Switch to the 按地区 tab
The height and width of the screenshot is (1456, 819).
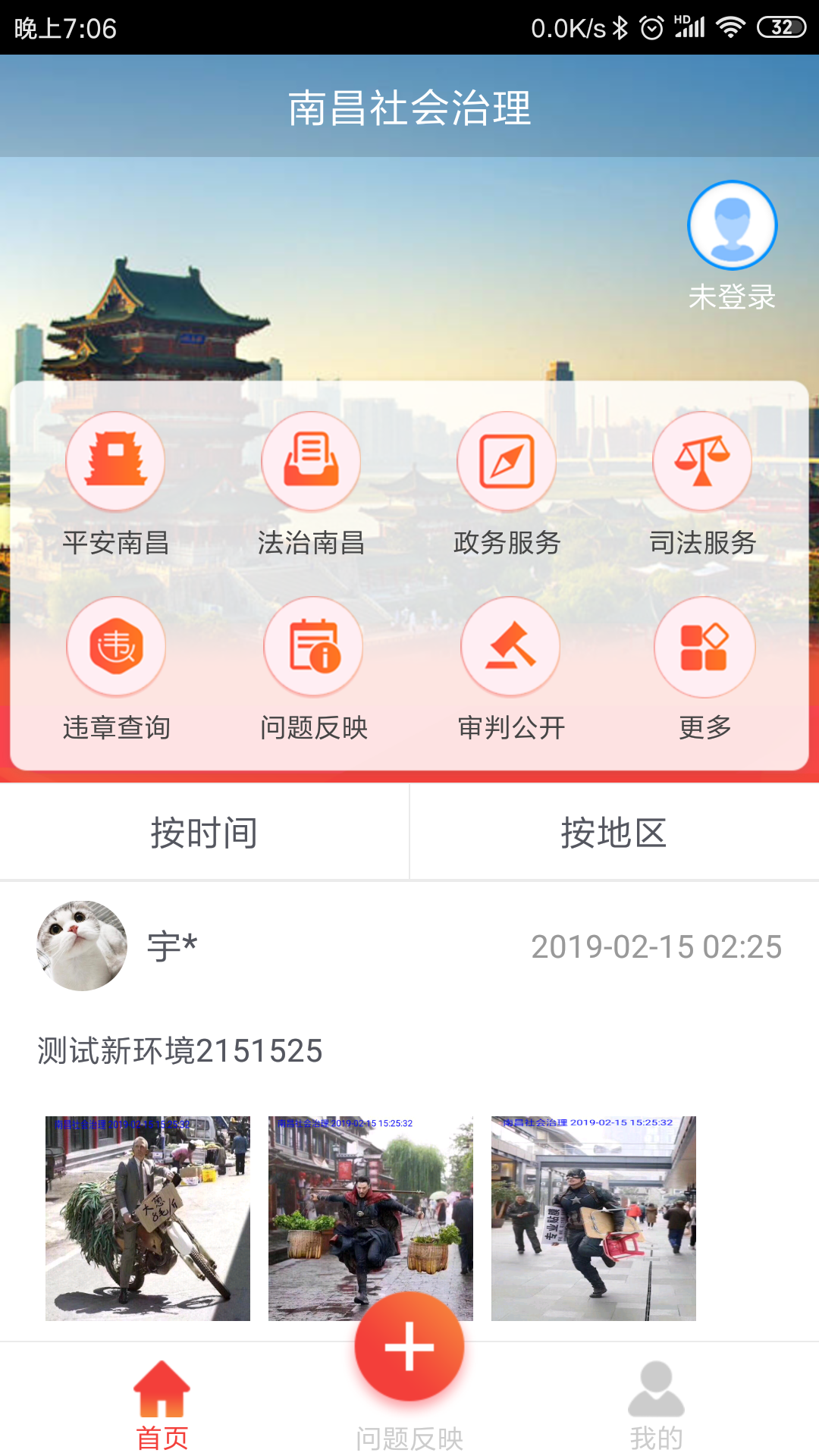pyautogui.click(x=614, y=833)
